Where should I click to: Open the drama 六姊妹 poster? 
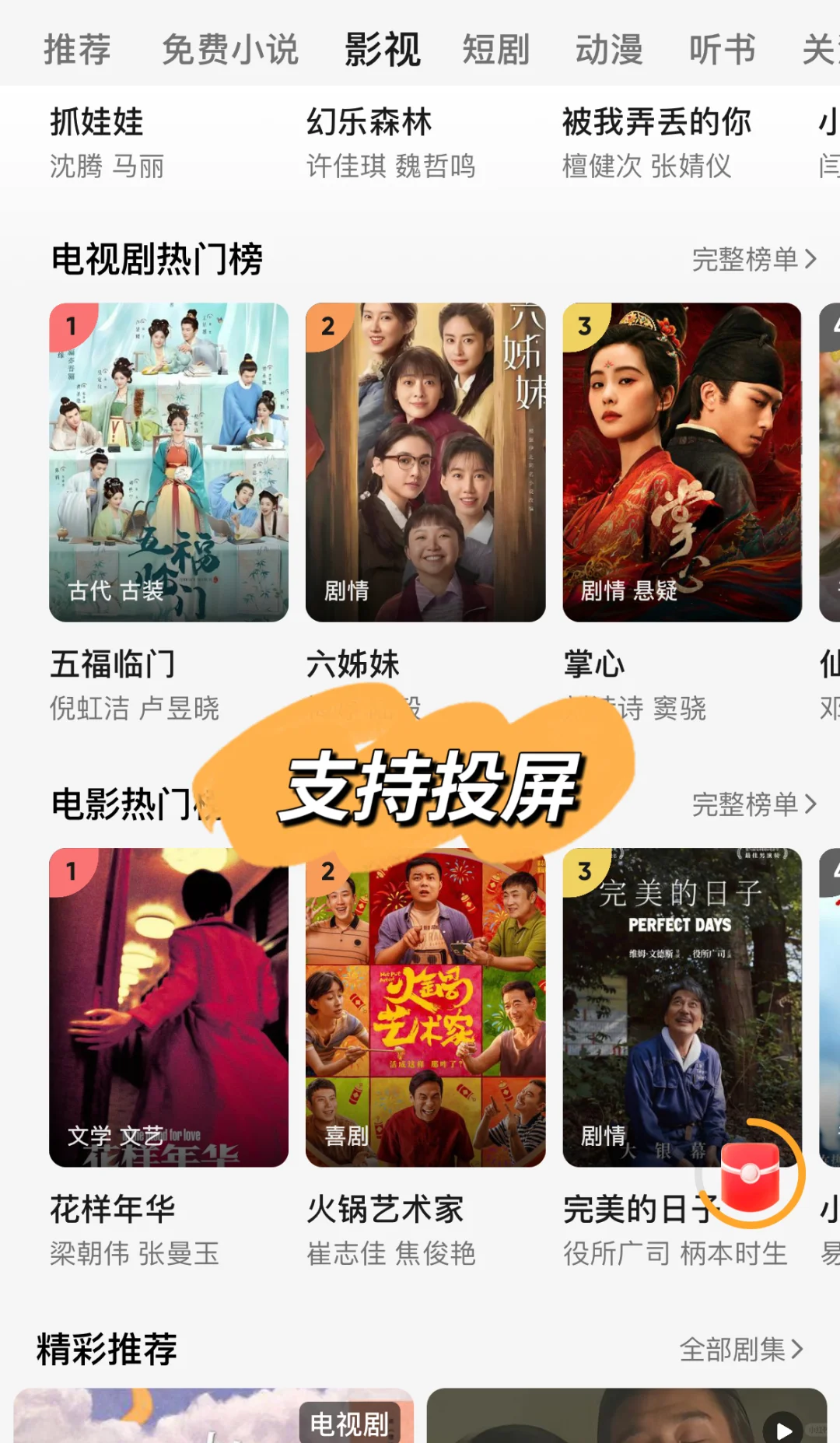click(x=425, y=462)
